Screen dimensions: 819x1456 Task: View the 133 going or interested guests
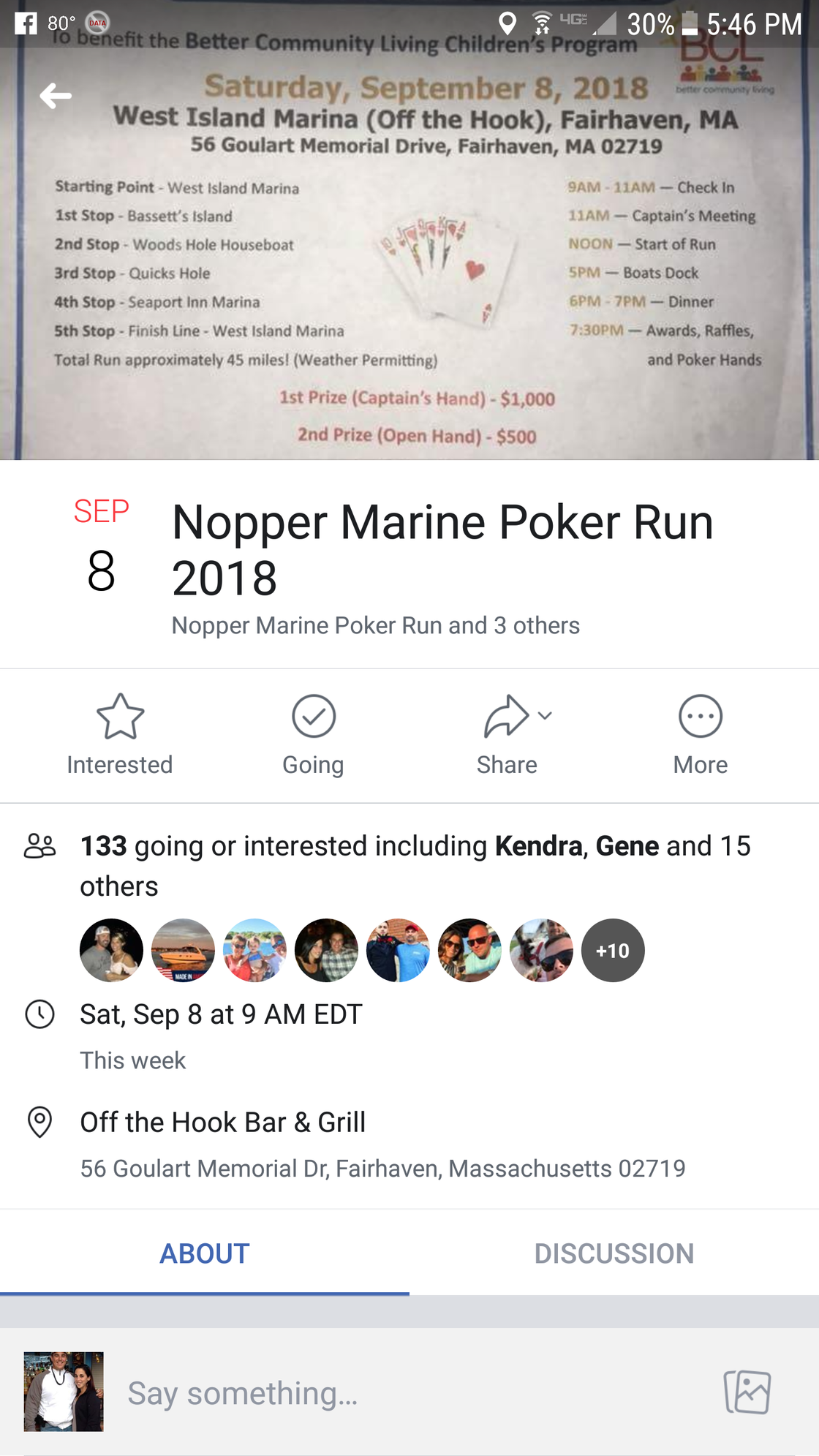pos(415,865)
